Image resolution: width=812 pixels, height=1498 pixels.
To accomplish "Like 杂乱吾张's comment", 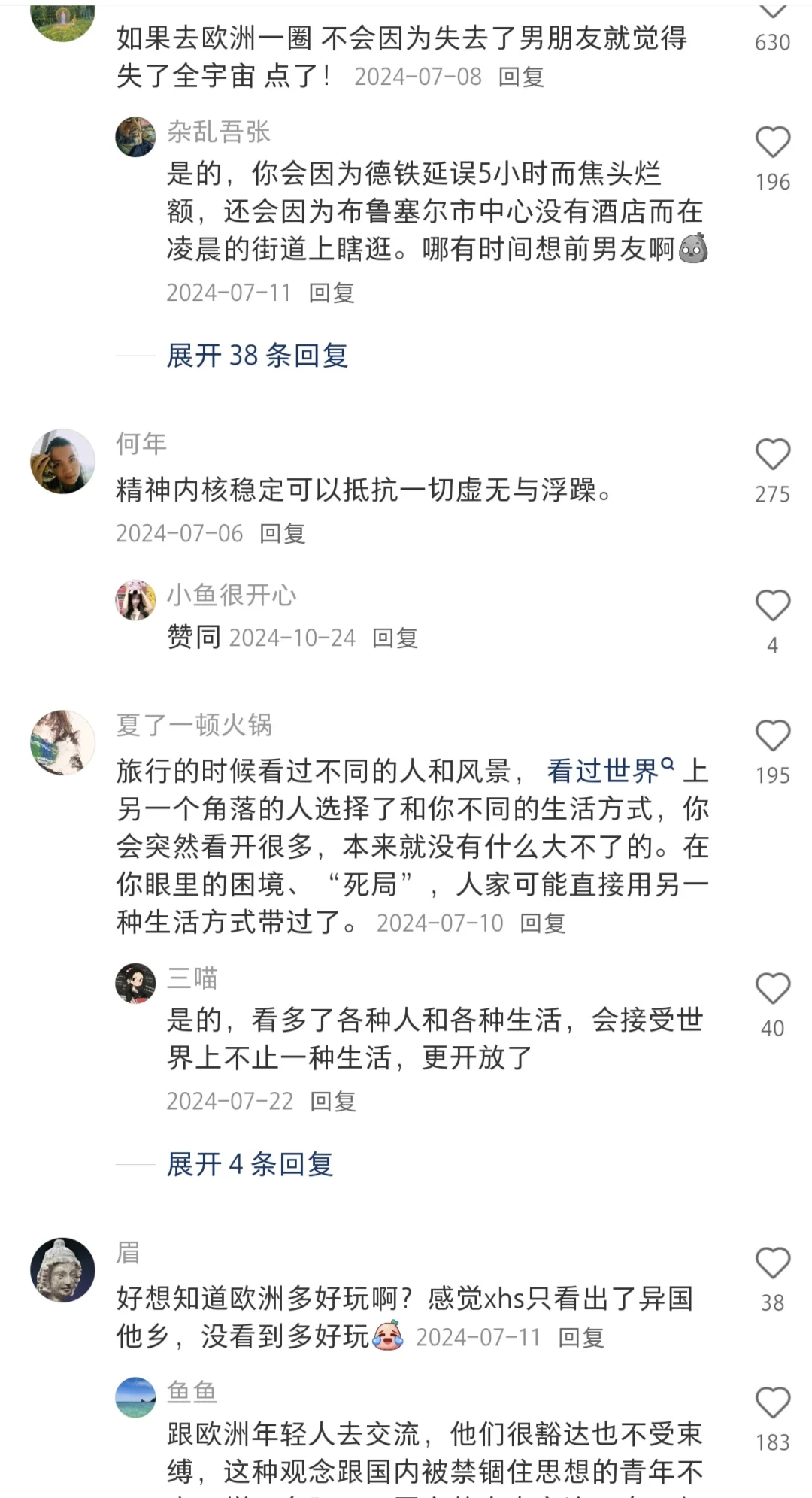I will click(772, 143).
